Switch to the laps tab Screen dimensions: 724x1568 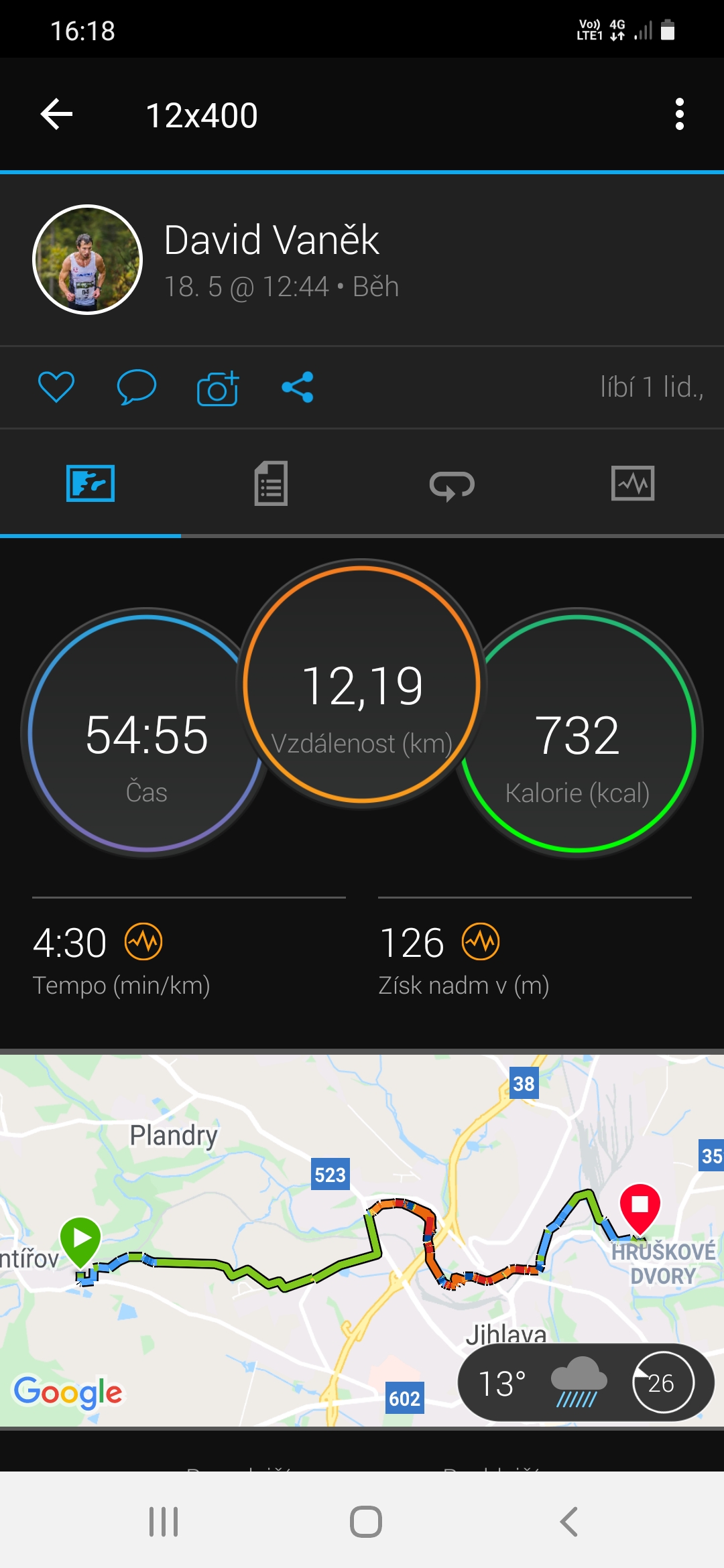point(452,484)
